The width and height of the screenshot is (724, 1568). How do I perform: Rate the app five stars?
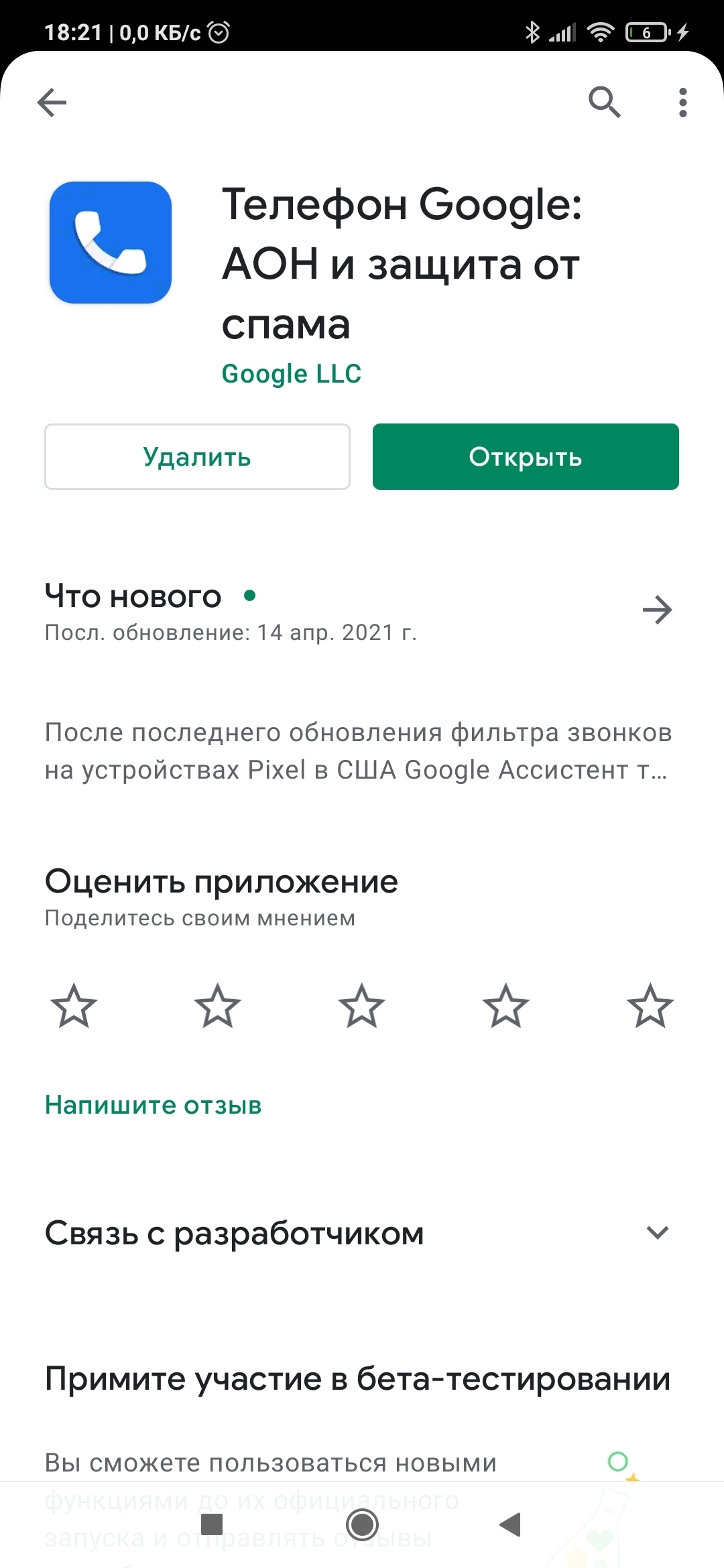[x=650, y=1006]
